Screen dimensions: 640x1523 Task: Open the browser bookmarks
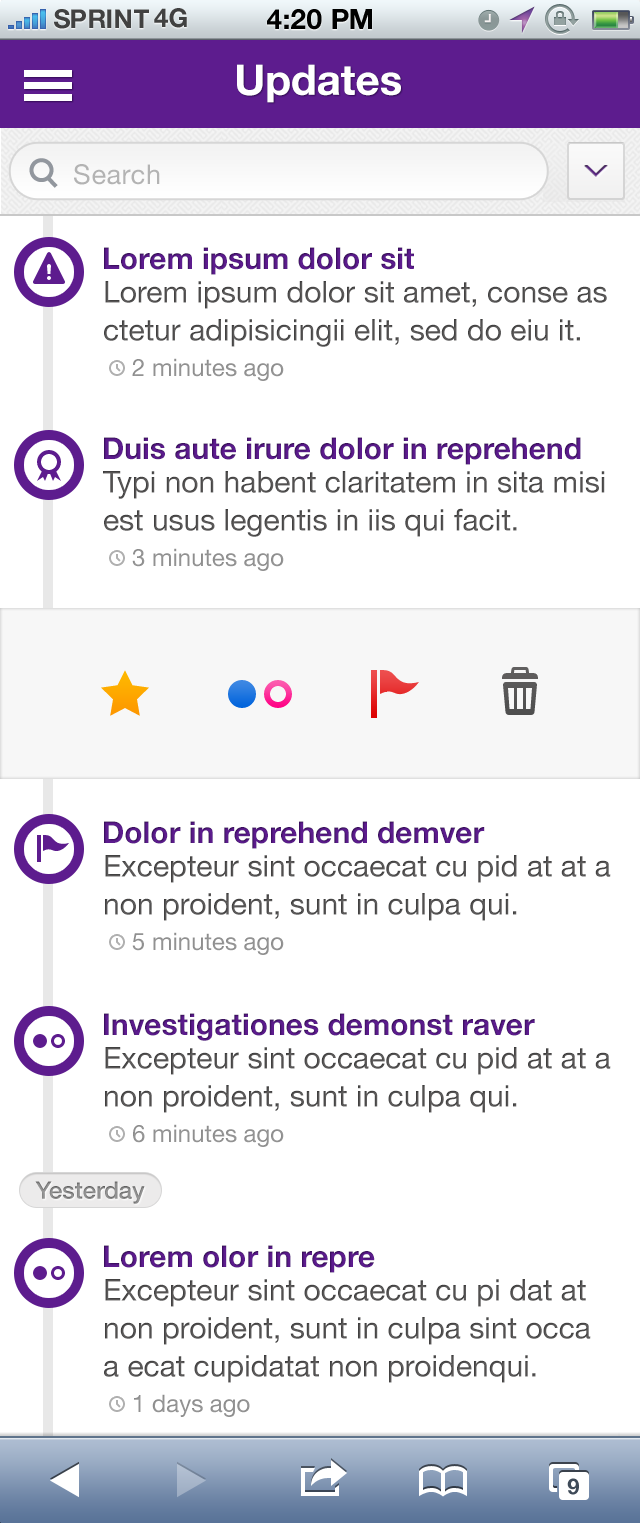click(x=442, y=1480)
